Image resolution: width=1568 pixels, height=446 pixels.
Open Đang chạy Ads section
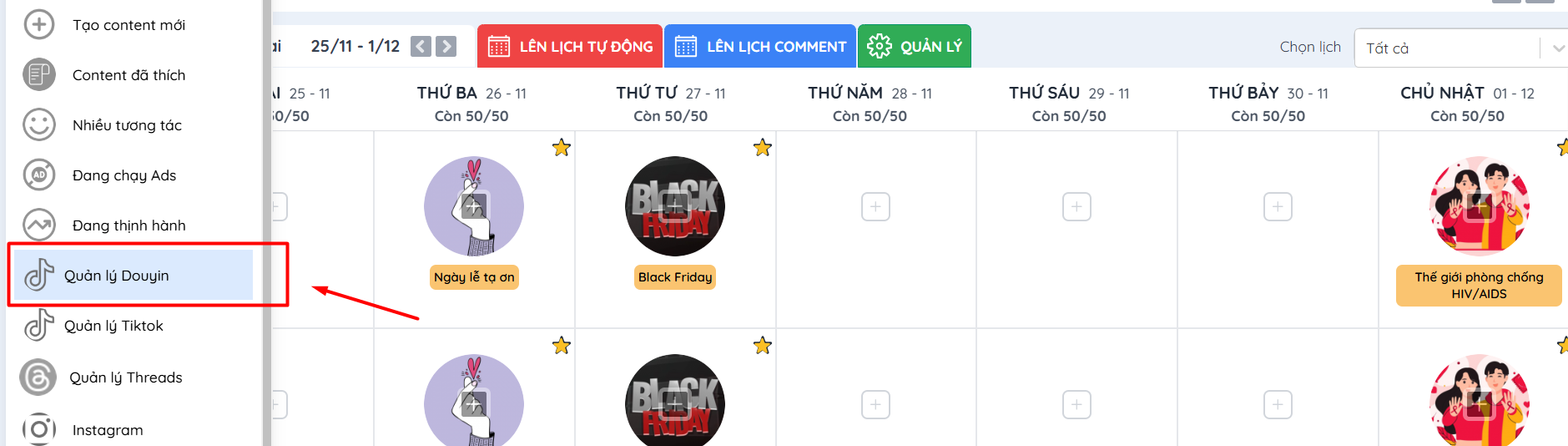(x=124, y=175)
